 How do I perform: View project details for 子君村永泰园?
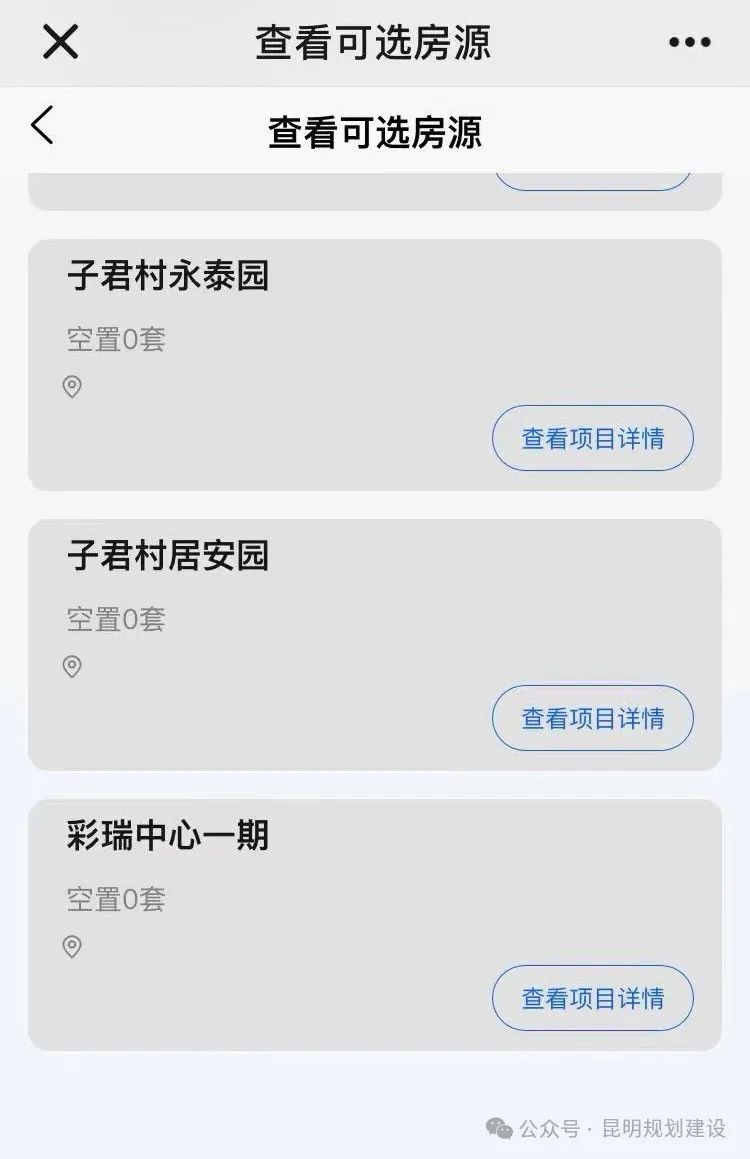point(592,438)
